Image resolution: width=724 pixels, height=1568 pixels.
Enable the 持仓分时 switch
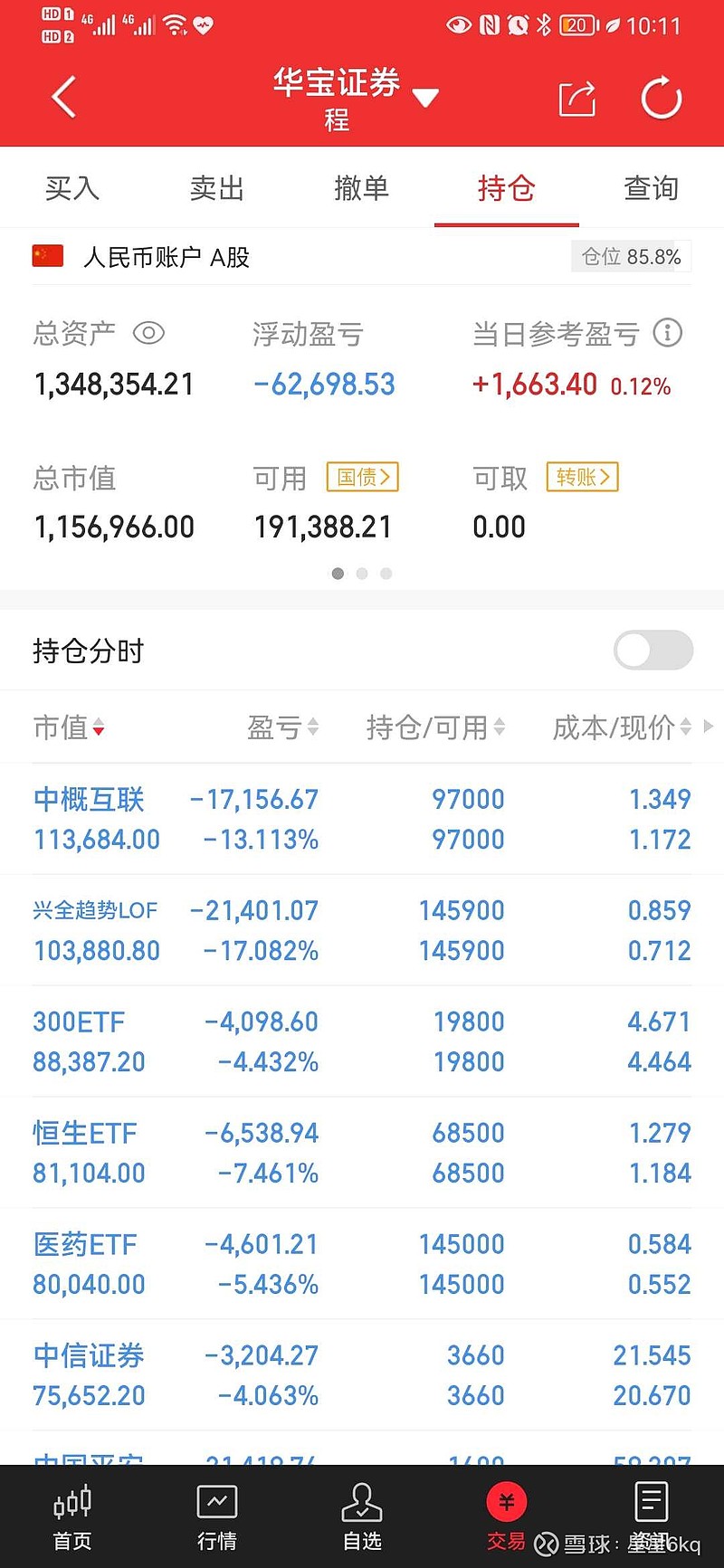[653, 650]
